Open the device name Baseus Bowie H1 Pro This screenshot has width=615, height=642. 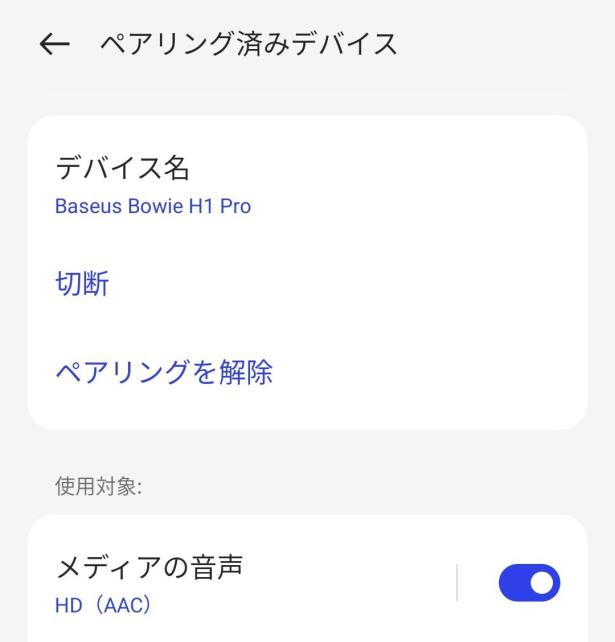pos(152,185)
